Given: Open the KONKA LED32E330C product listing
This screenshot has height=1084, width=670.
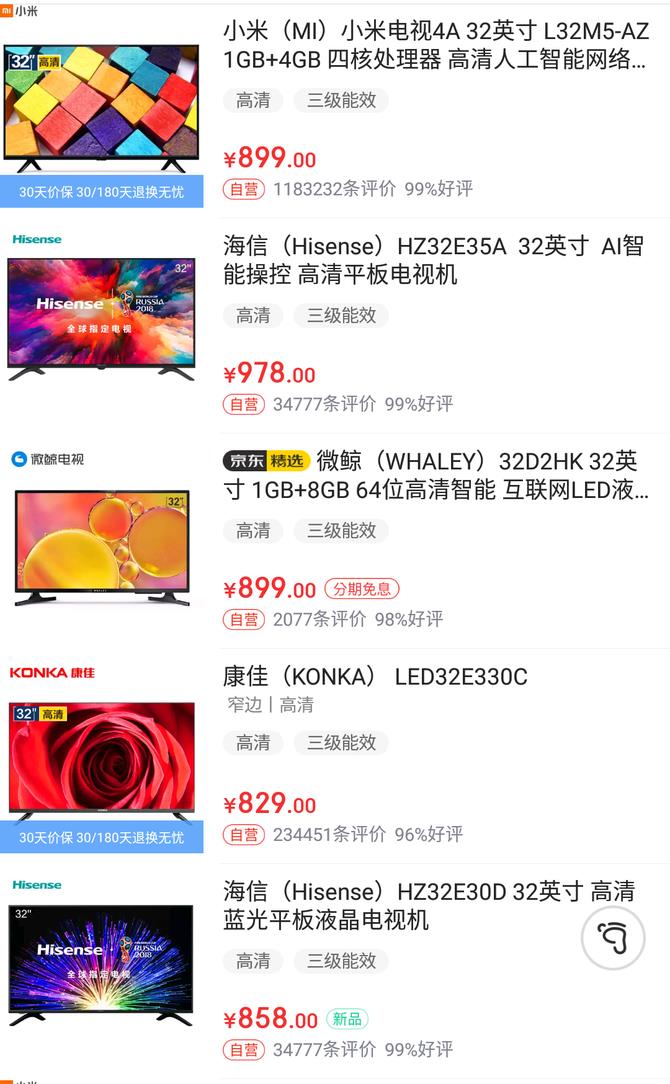Looking at the screenshot, I should click(375, 677).
